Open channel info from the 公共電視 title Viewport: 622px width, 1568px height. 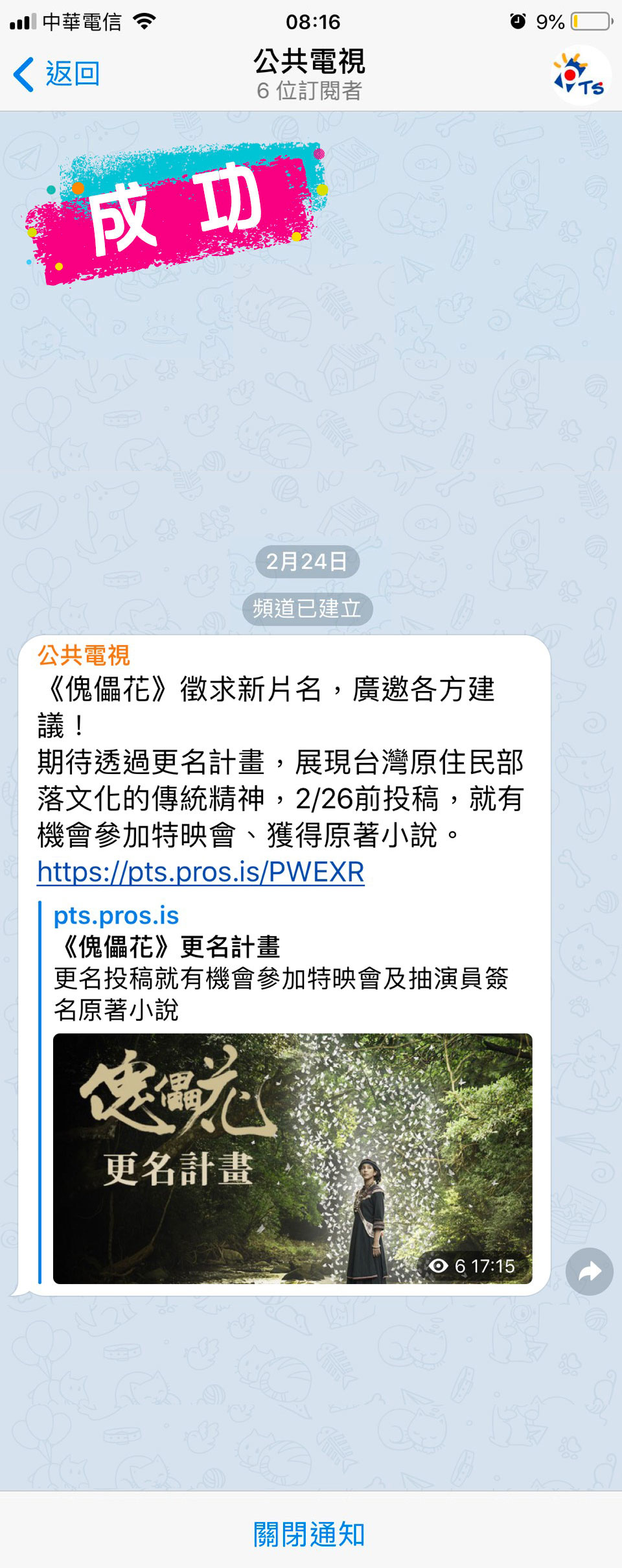[309, 74]
